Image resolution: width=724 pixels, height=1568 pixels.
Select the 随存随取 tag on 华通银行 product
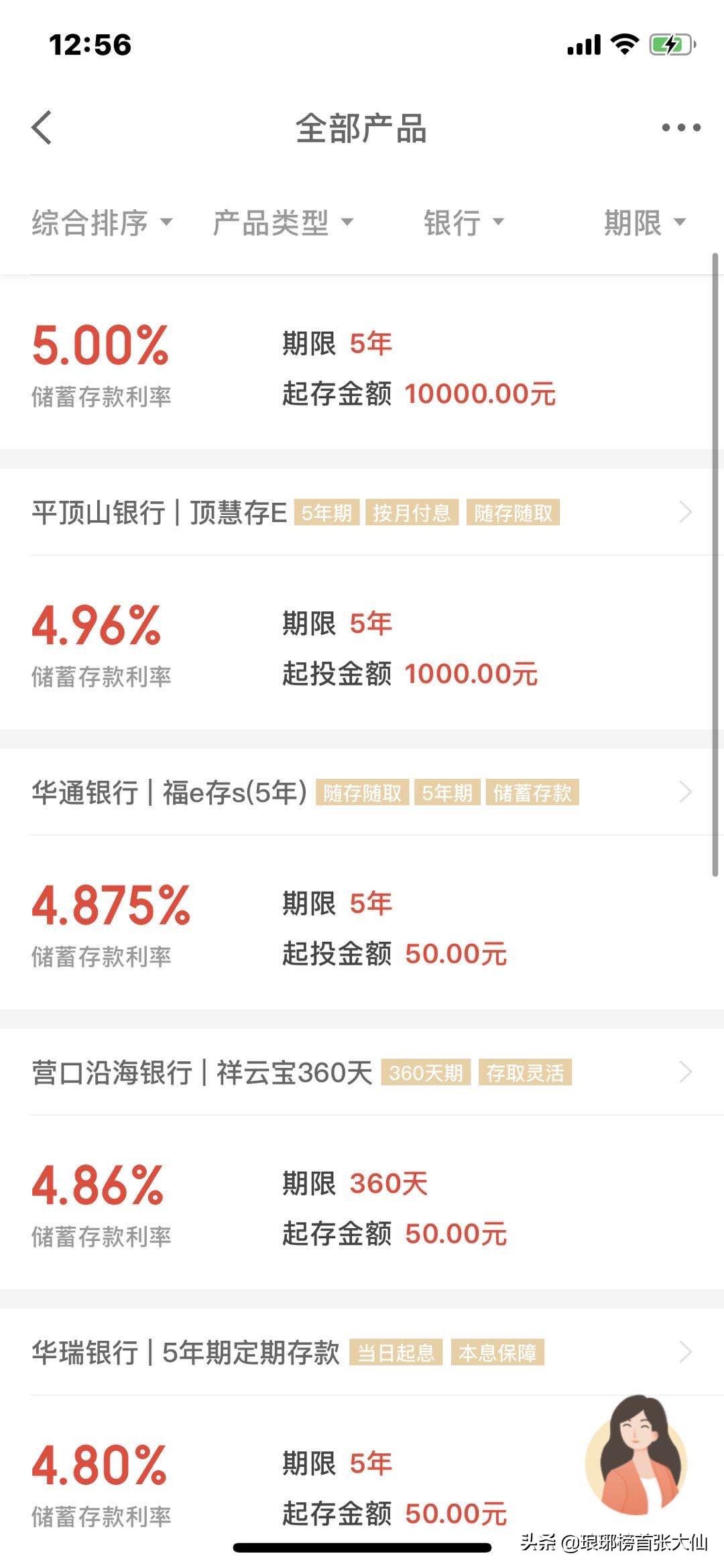[x=363, y=792]
